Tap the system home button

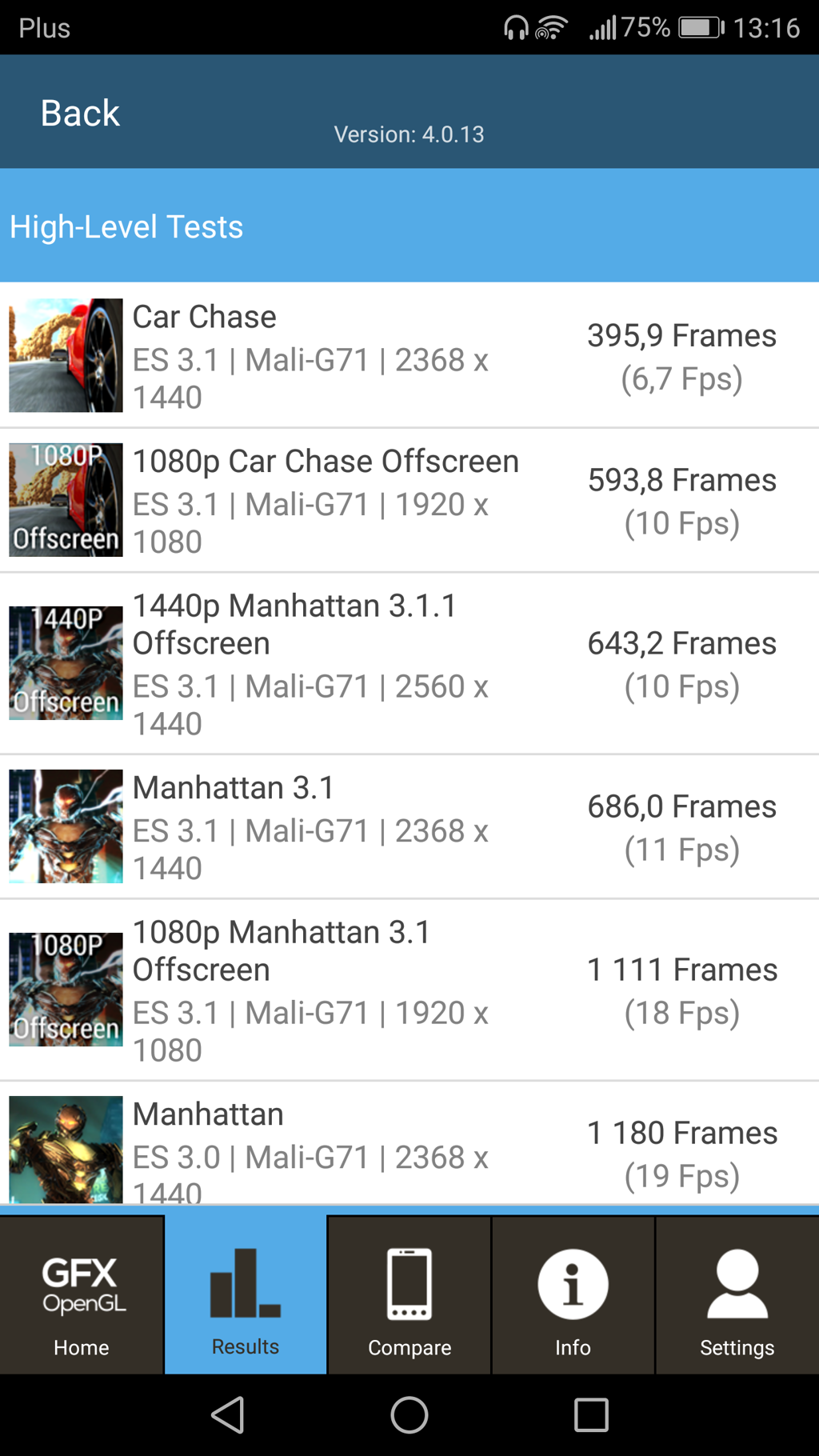[409, 1414]
